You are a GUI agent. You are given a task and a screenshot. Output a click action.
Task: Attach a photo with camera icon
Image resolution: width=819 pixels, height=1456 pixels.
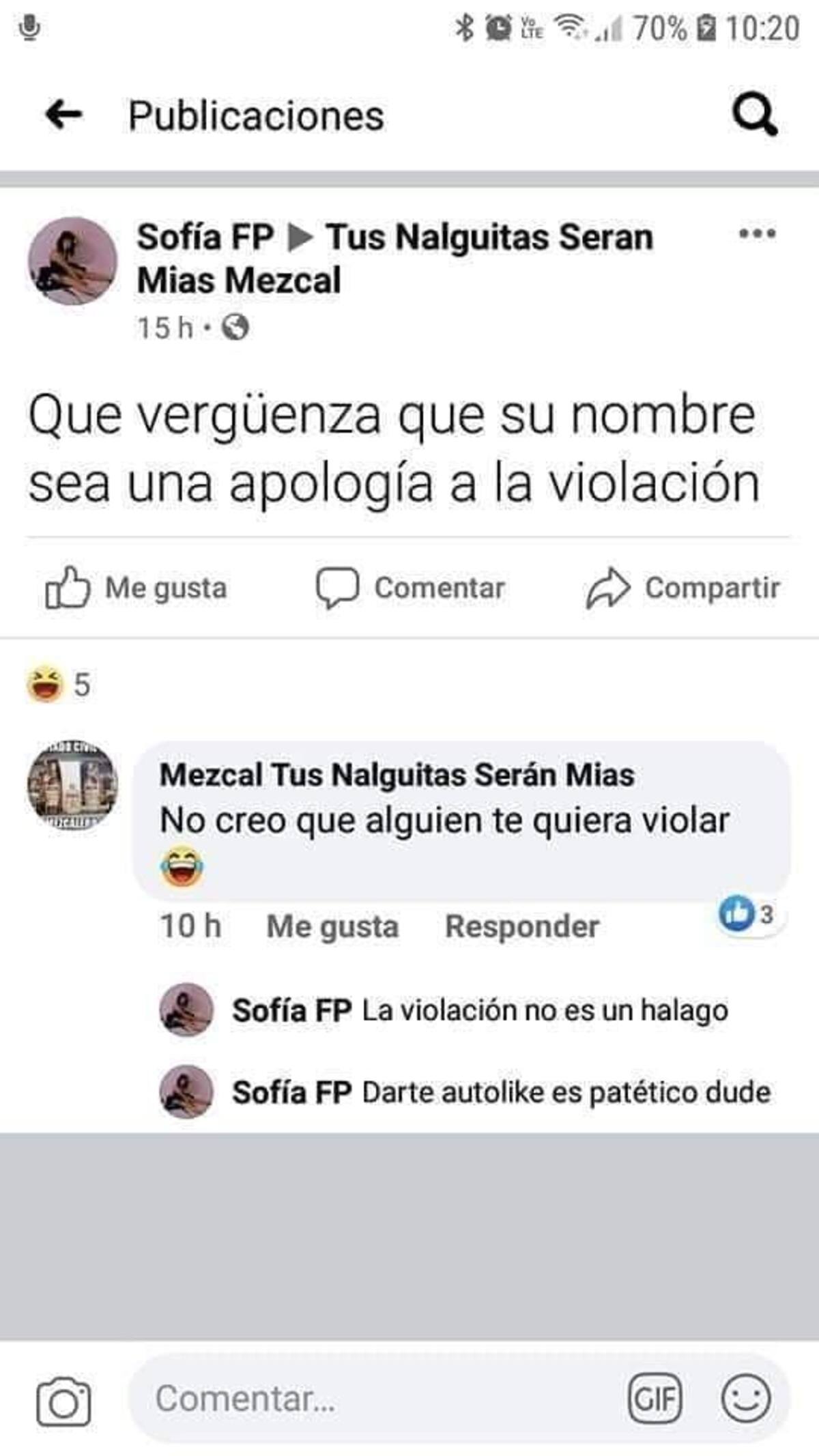click(x=63, y=1399)
